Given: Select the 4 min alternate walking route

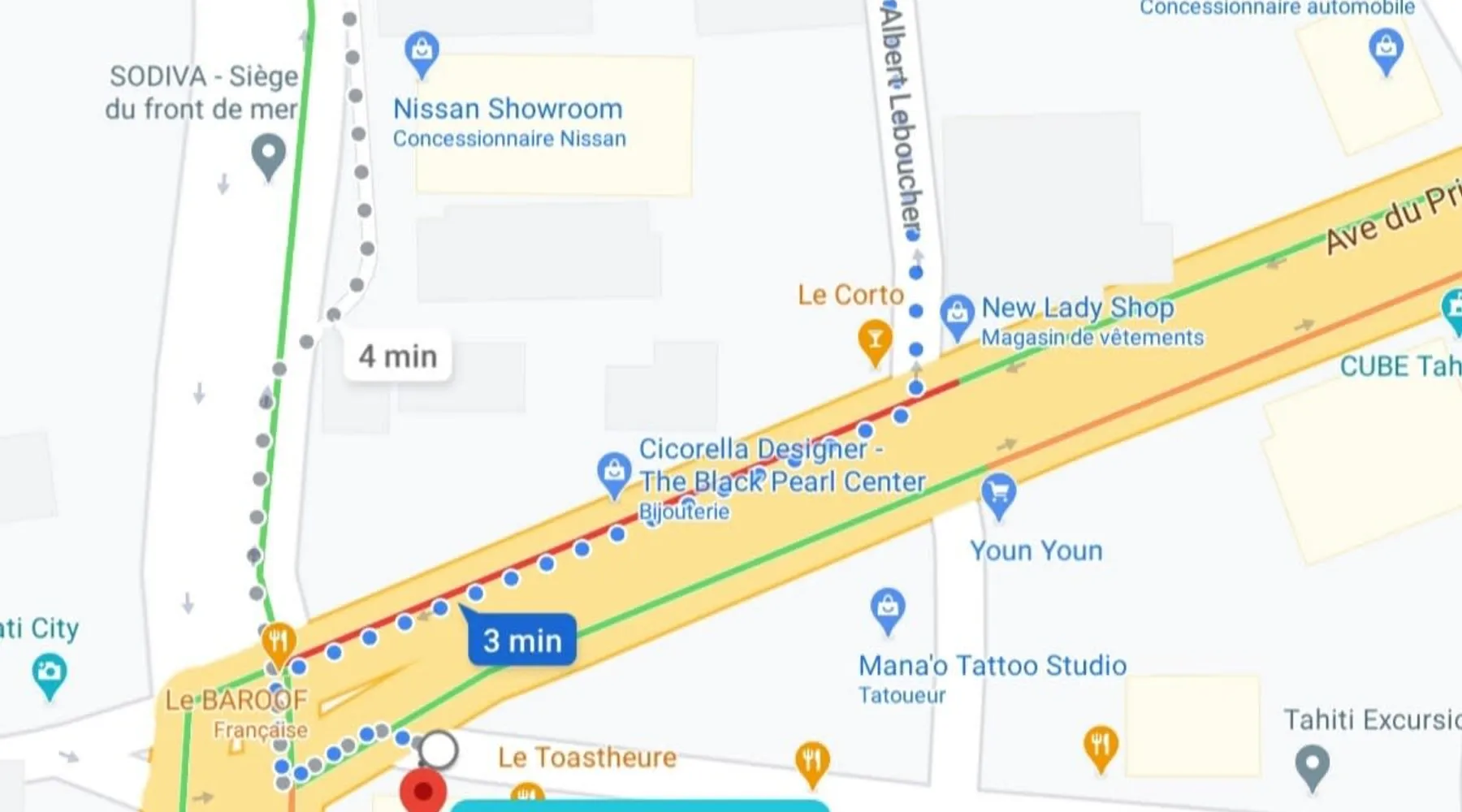Looking at the screenshot, I should [397, 356].
